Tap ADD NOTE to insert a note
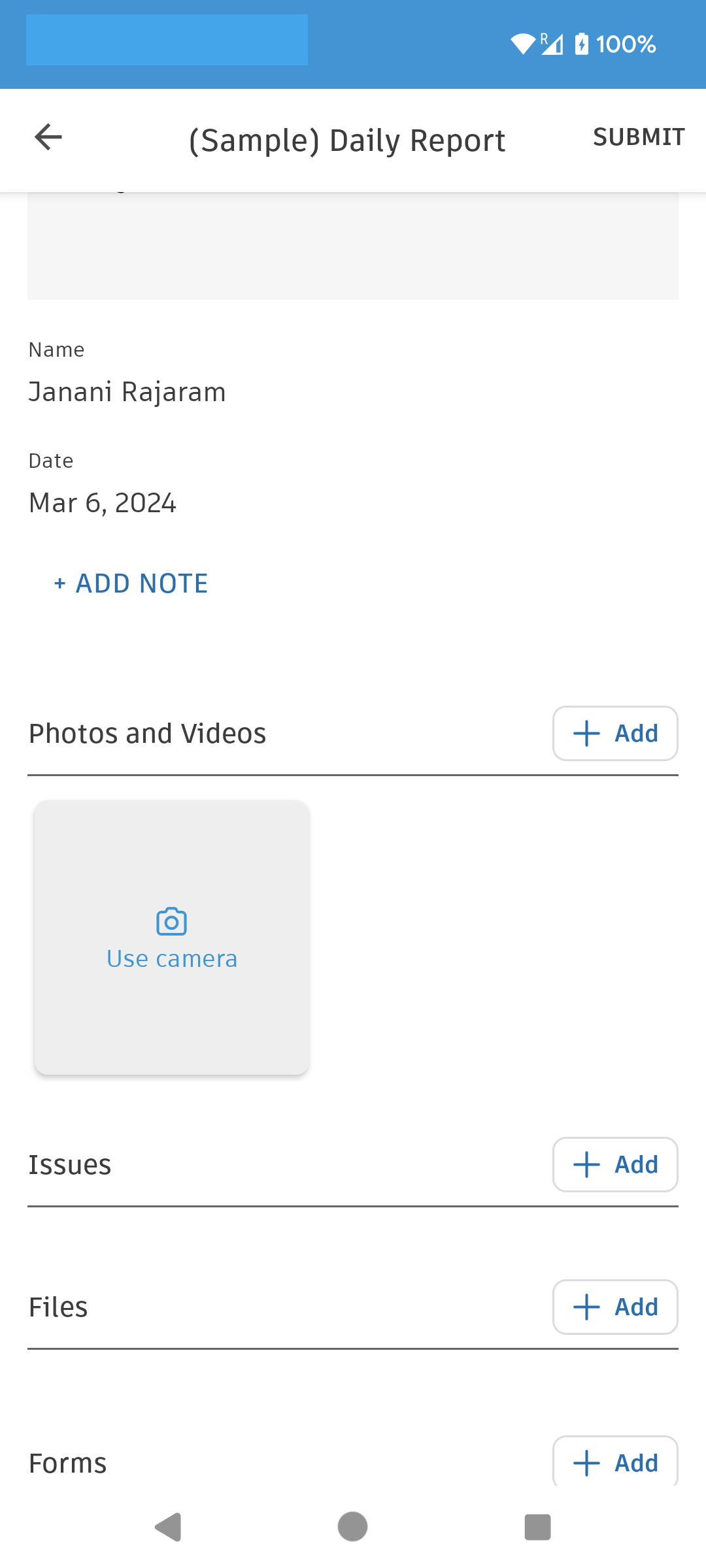This screenshot has width=706, height=1568. pos(130,583)
